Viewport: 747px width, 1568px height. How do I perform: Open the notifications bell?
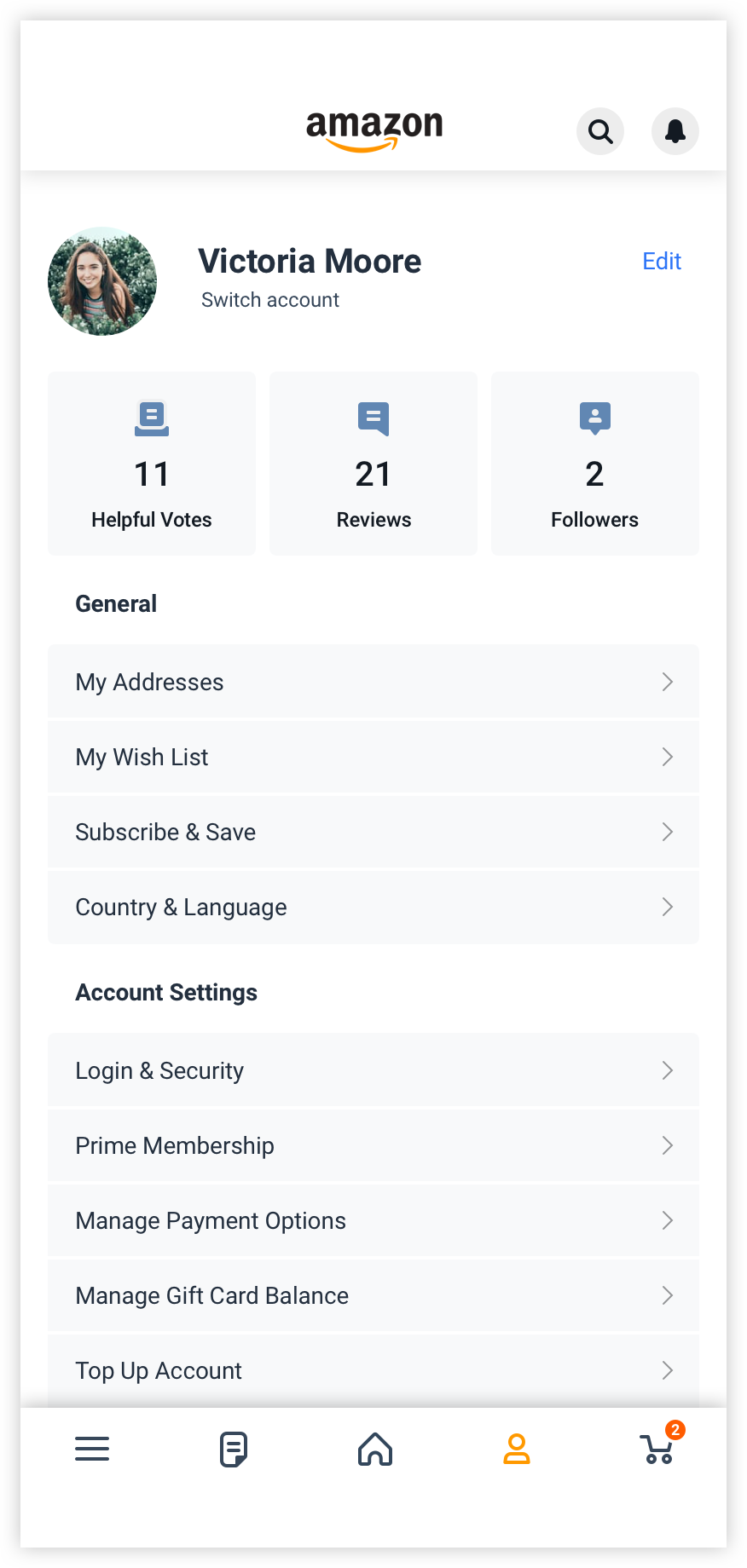[675, 131]
